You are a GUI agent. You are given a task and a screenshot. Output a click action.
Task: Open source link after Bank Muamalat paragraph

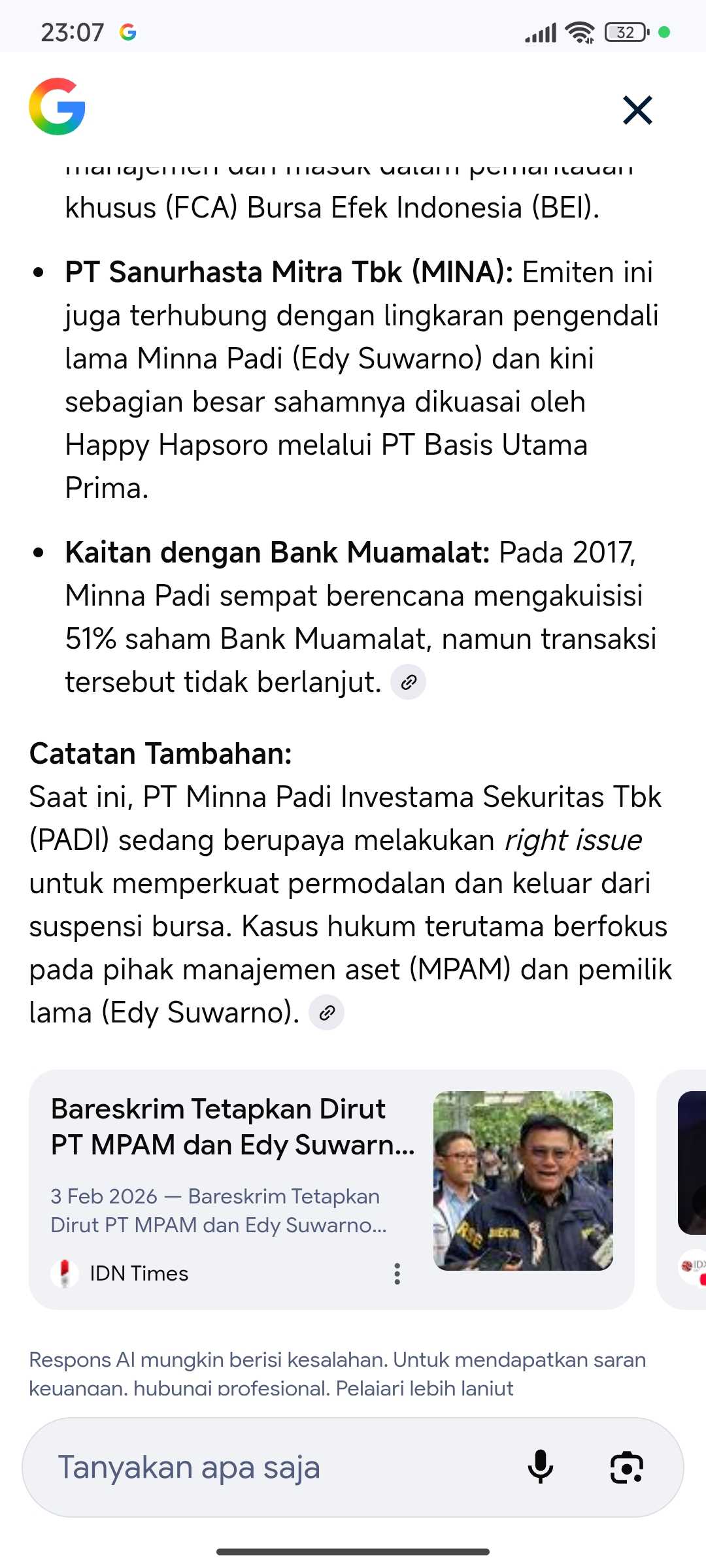click(409, 683)
